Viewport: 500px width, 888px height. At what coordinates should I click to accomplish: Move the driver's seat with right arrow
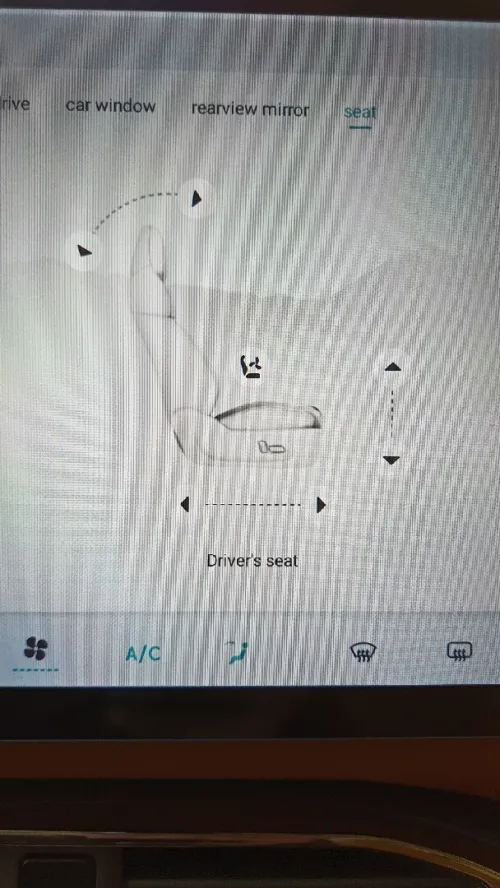click(320, 505)
